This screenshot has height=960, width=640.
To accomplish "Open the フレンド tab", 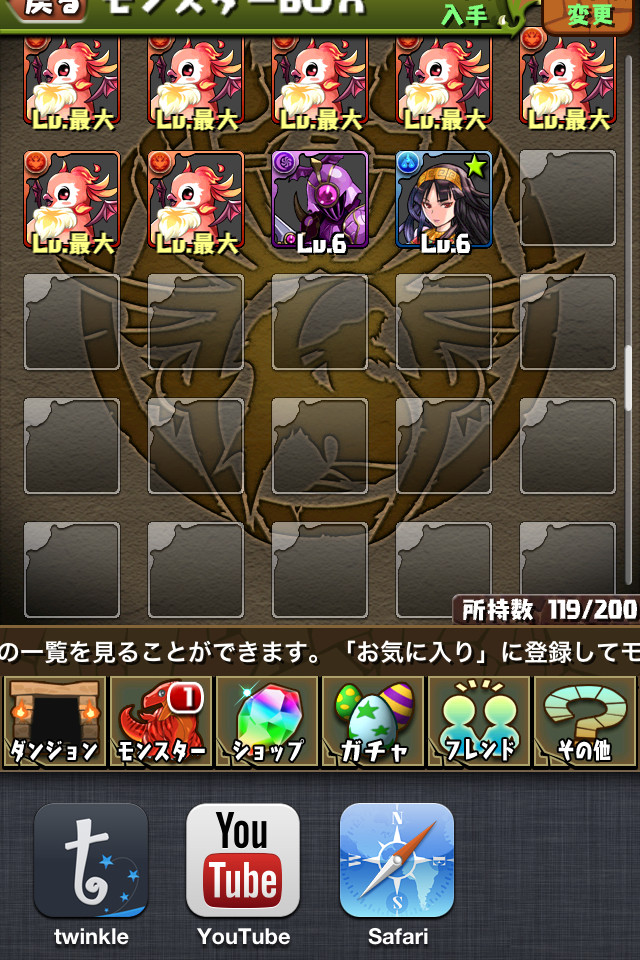I will (x=480, y=720).
